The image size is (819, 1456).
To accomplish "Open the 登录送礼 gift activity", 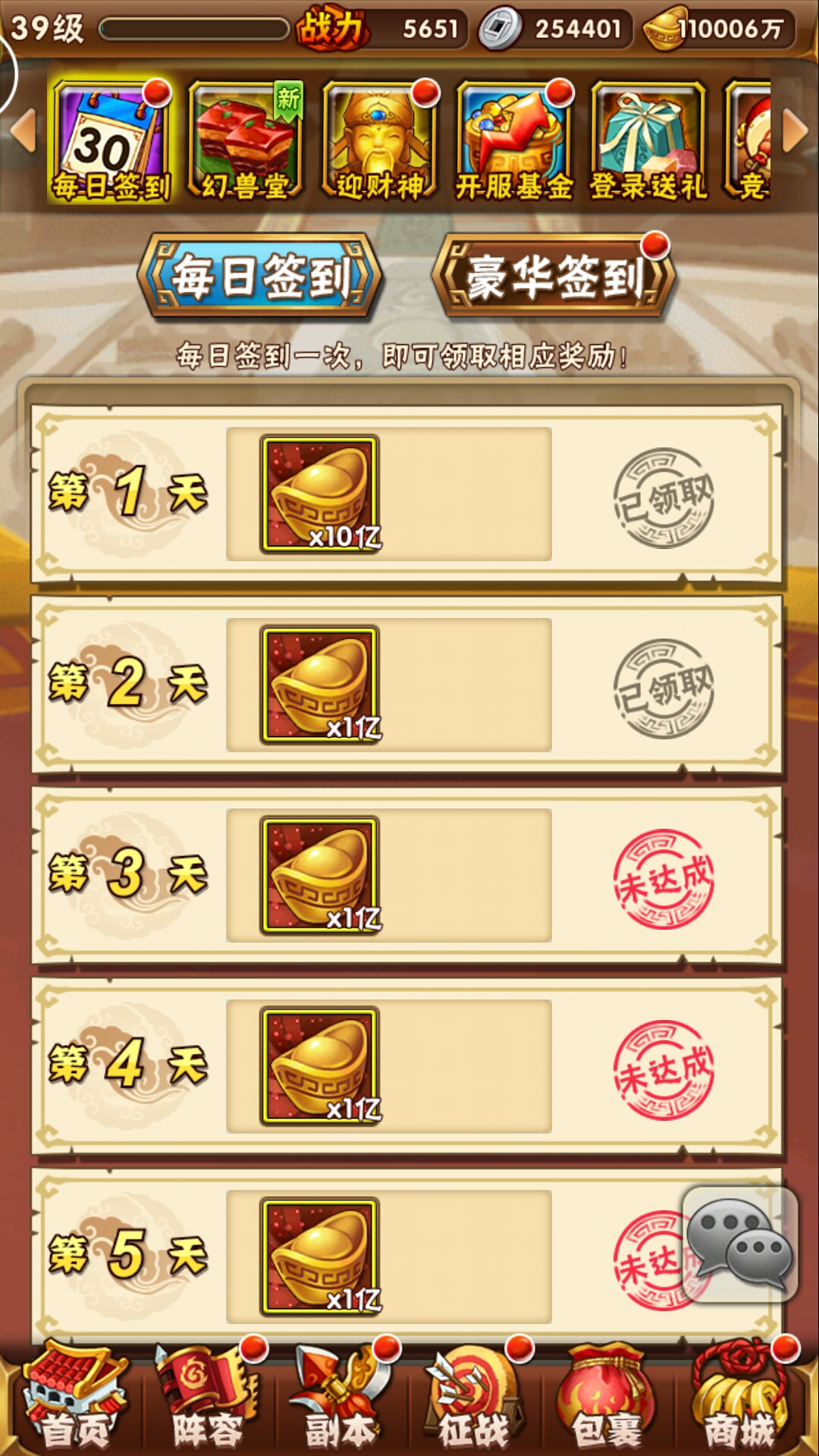I will coord(648,141).
